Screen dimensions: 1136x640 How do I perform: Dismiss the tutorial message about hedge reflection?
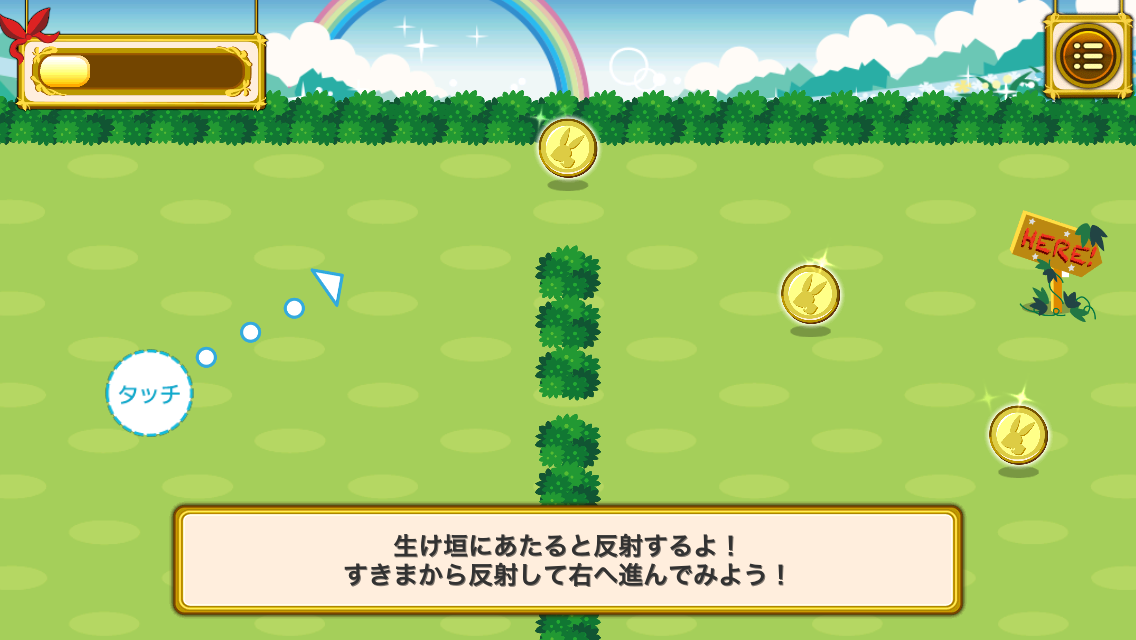567,560
